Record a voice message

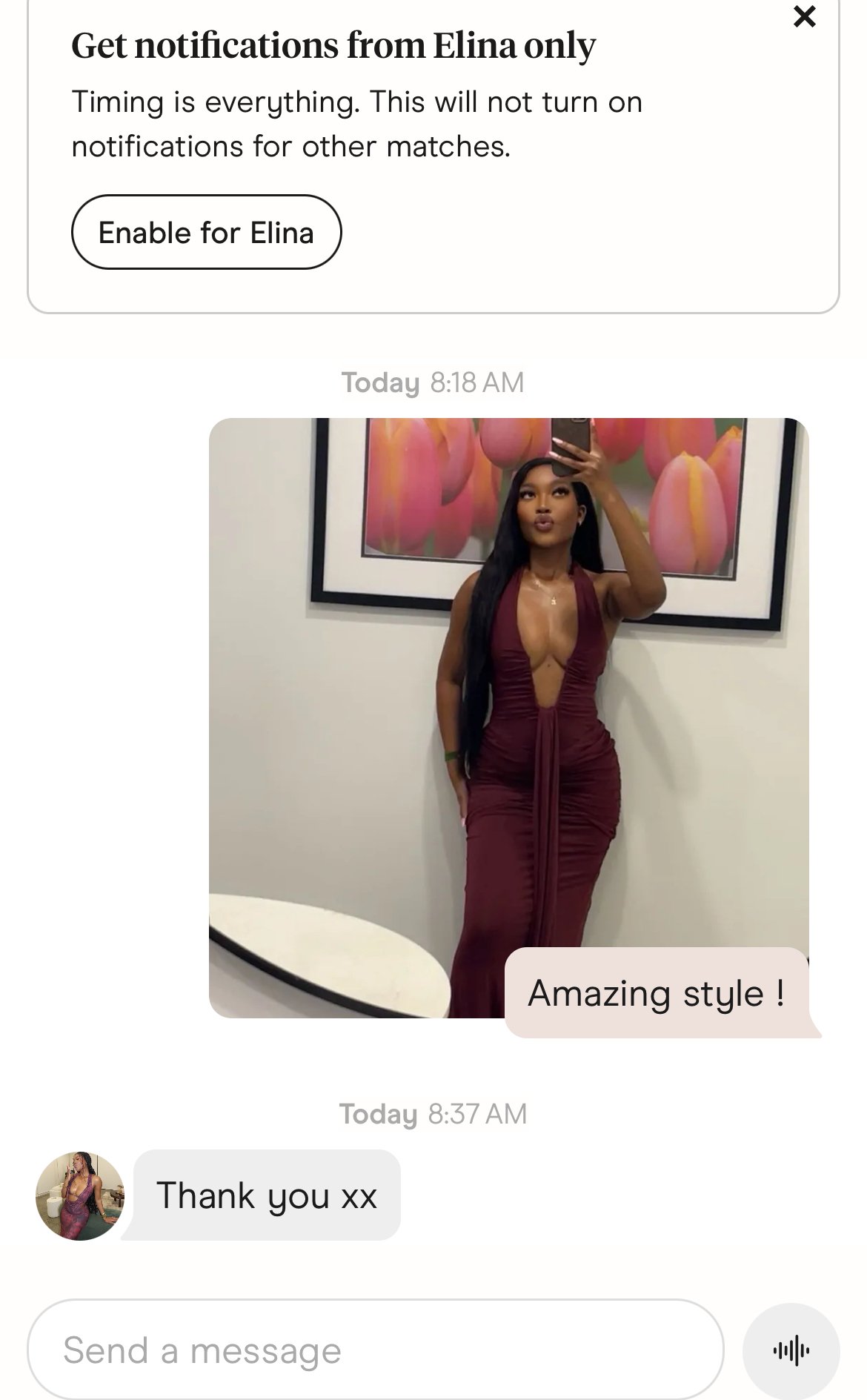point(791,1350)
